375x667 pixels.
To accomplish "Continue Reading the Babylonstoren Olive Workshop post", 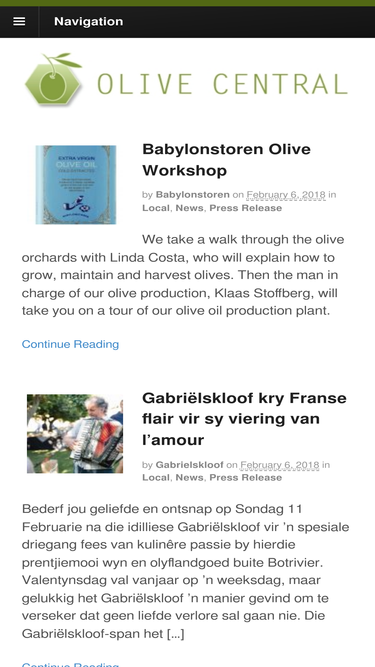I will 71,344.
